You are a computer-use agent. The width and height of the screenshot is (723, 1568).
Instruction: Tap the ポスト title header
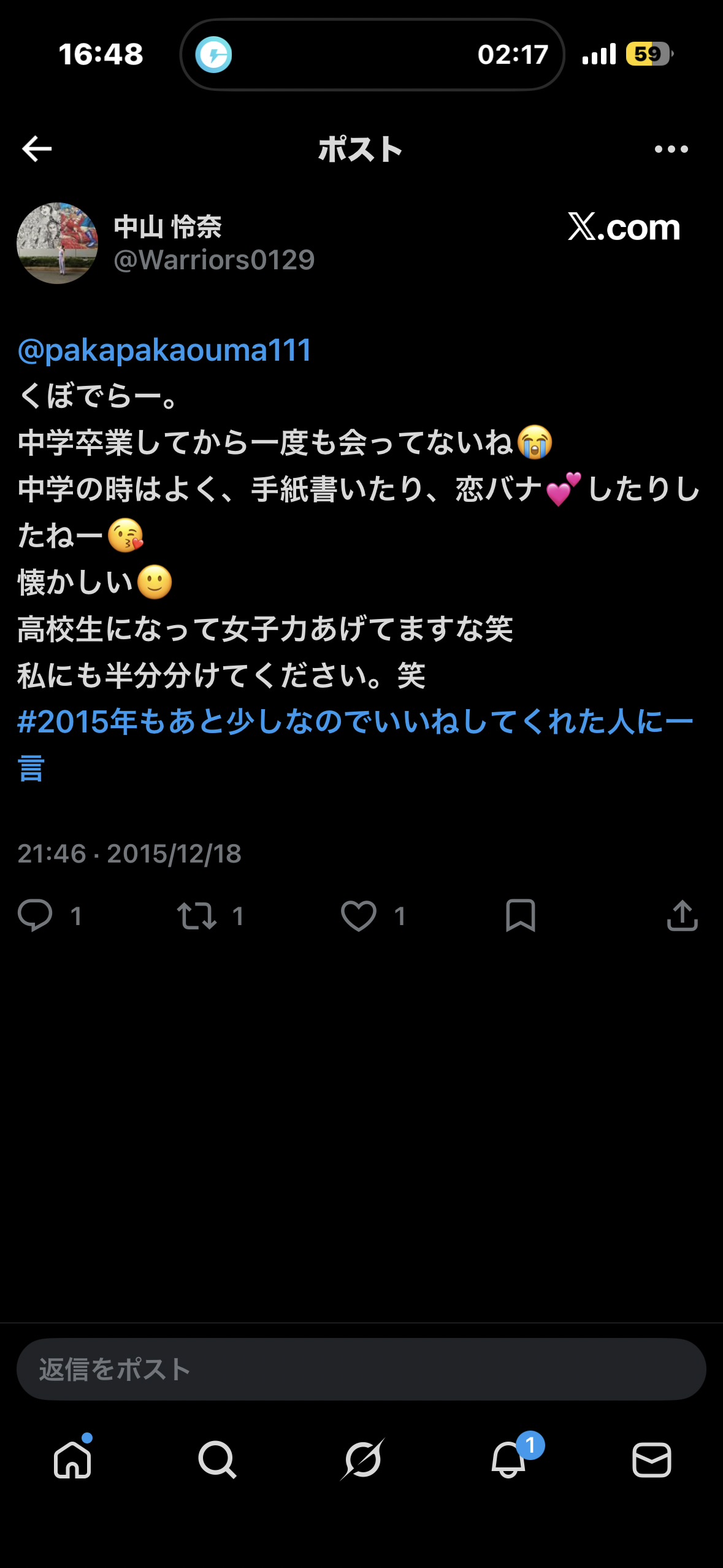(x=361, y=147)
